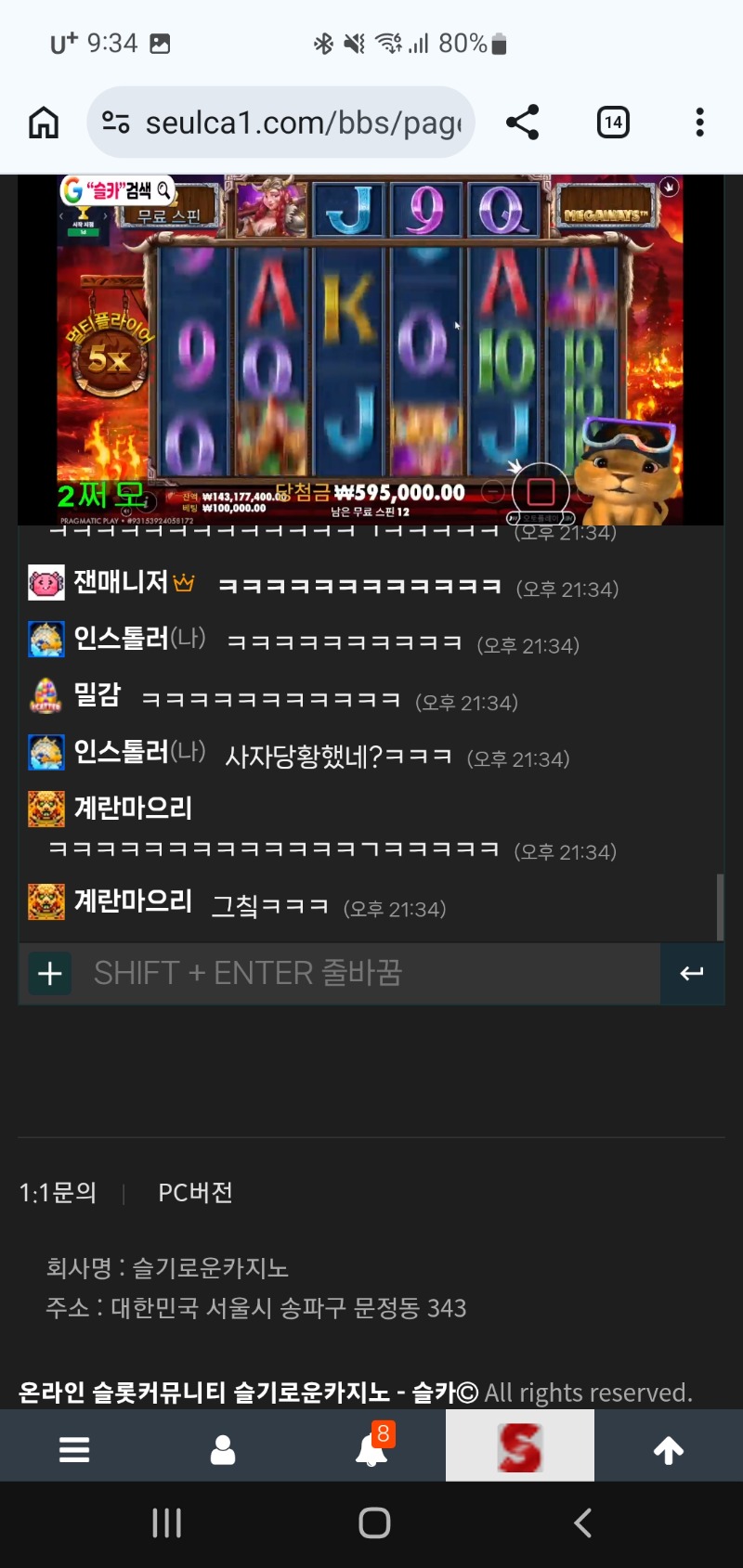
Task: Open the hamburger menu in bottom bar
Action: [74, 1449]
